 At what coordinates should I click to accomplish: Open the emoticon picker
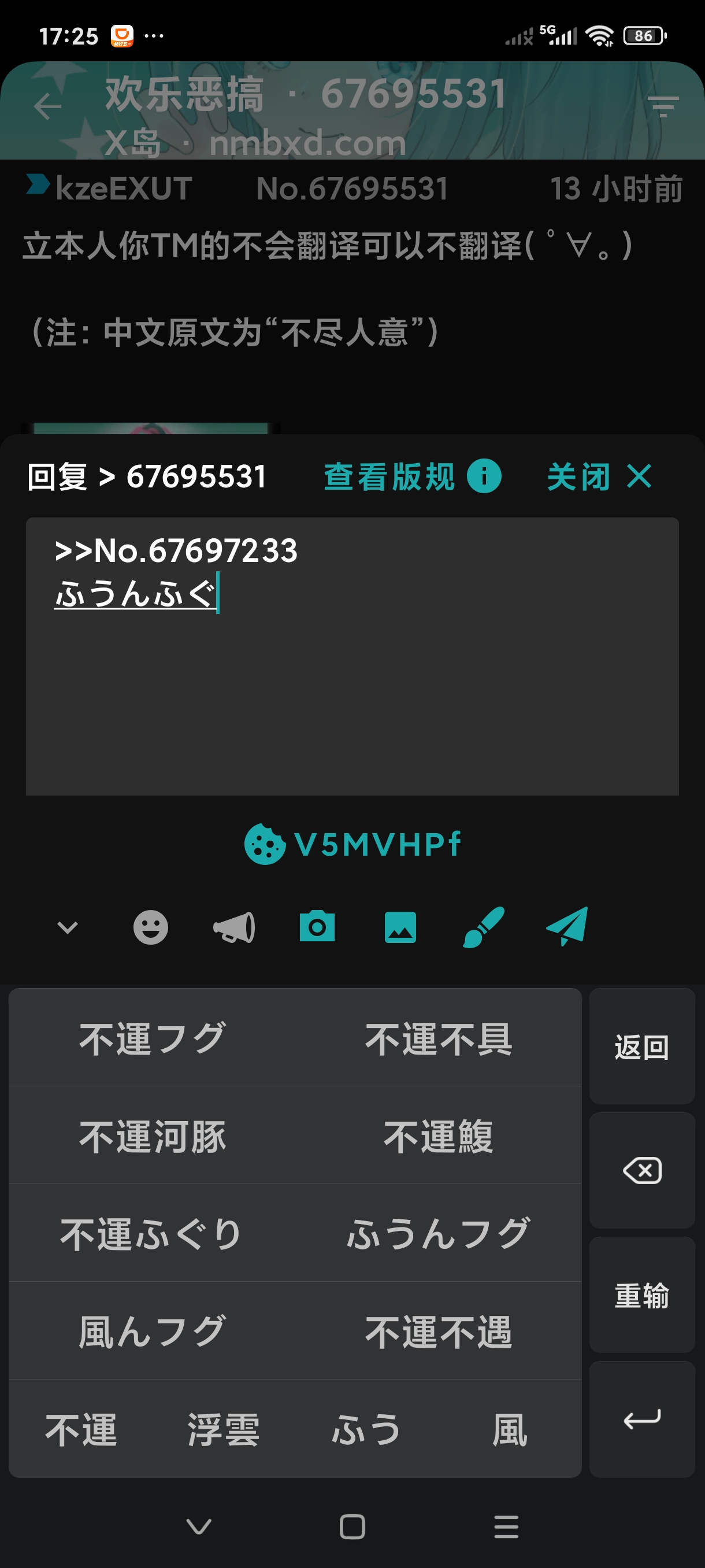coord(150,926)
